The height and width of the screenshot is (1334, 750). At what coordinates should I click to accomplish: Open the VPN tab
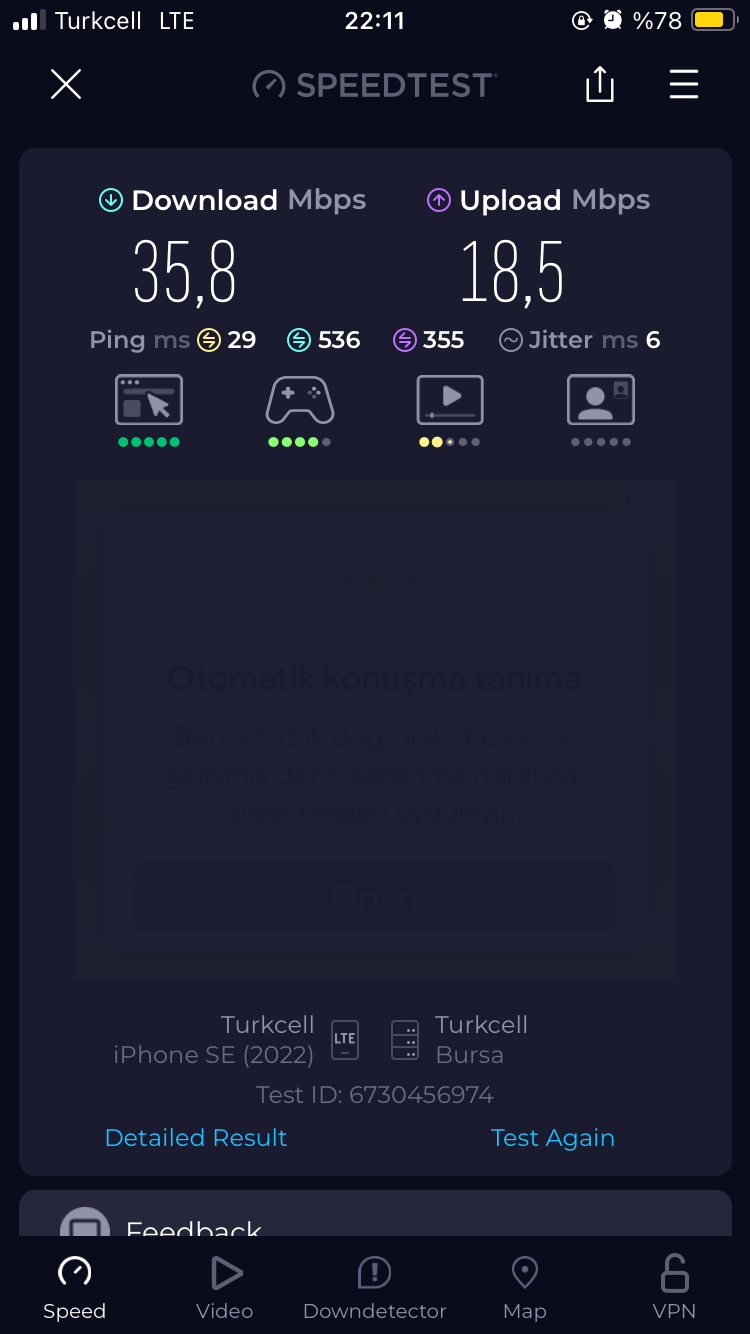click(674, 1288)
